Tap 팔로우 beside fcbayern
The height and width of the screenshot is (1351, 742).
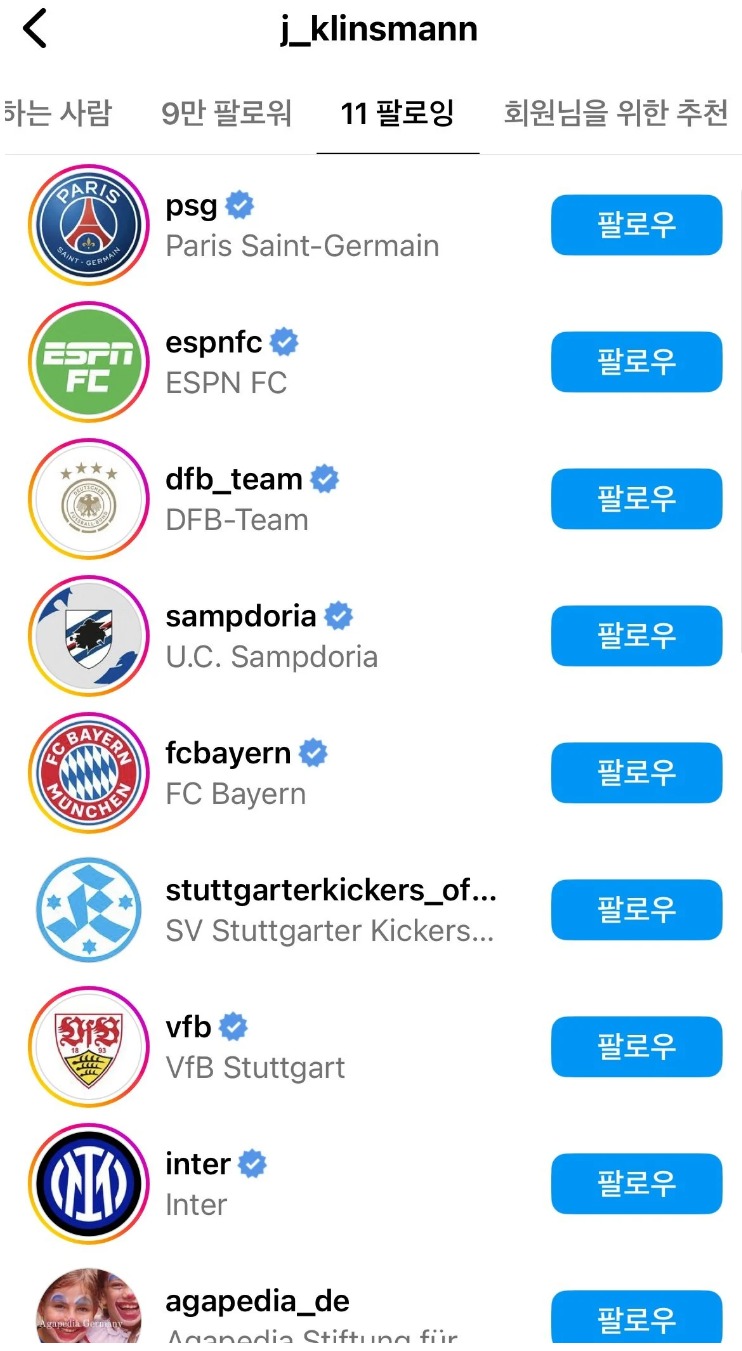(x=636, y=773)
